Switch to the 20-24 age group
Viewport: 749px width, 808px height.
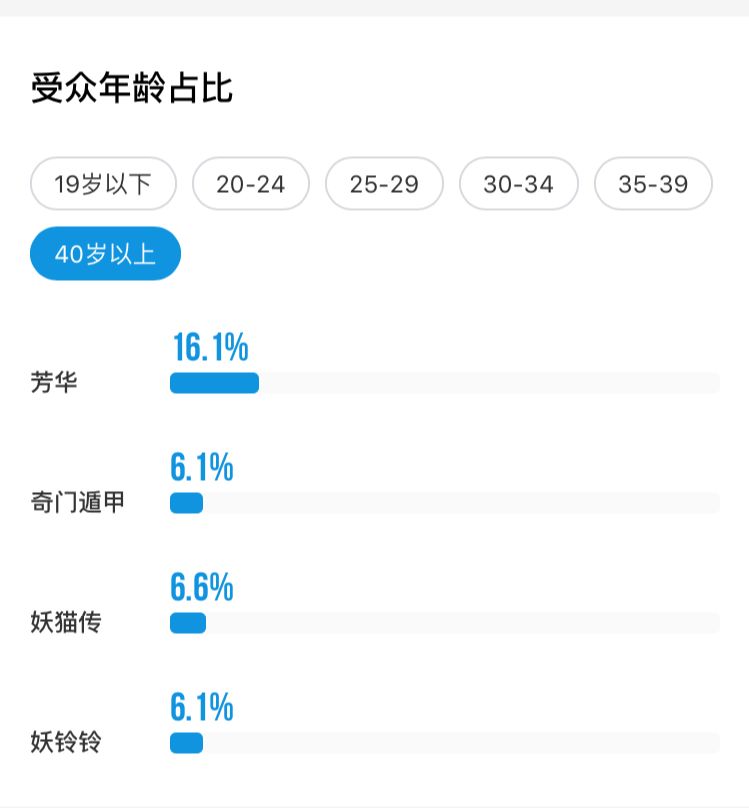250,184
